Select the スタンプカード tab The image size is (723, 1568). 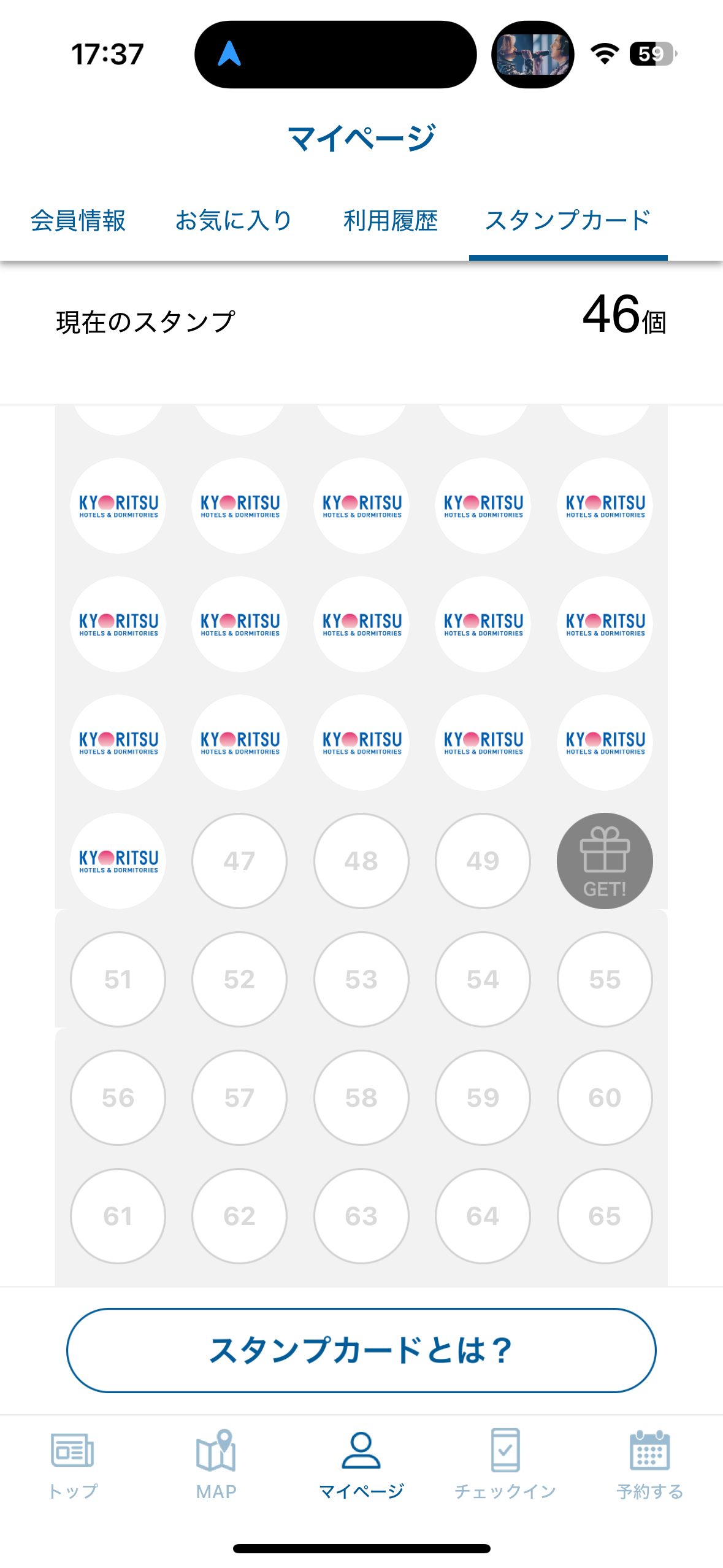point(568,221)
